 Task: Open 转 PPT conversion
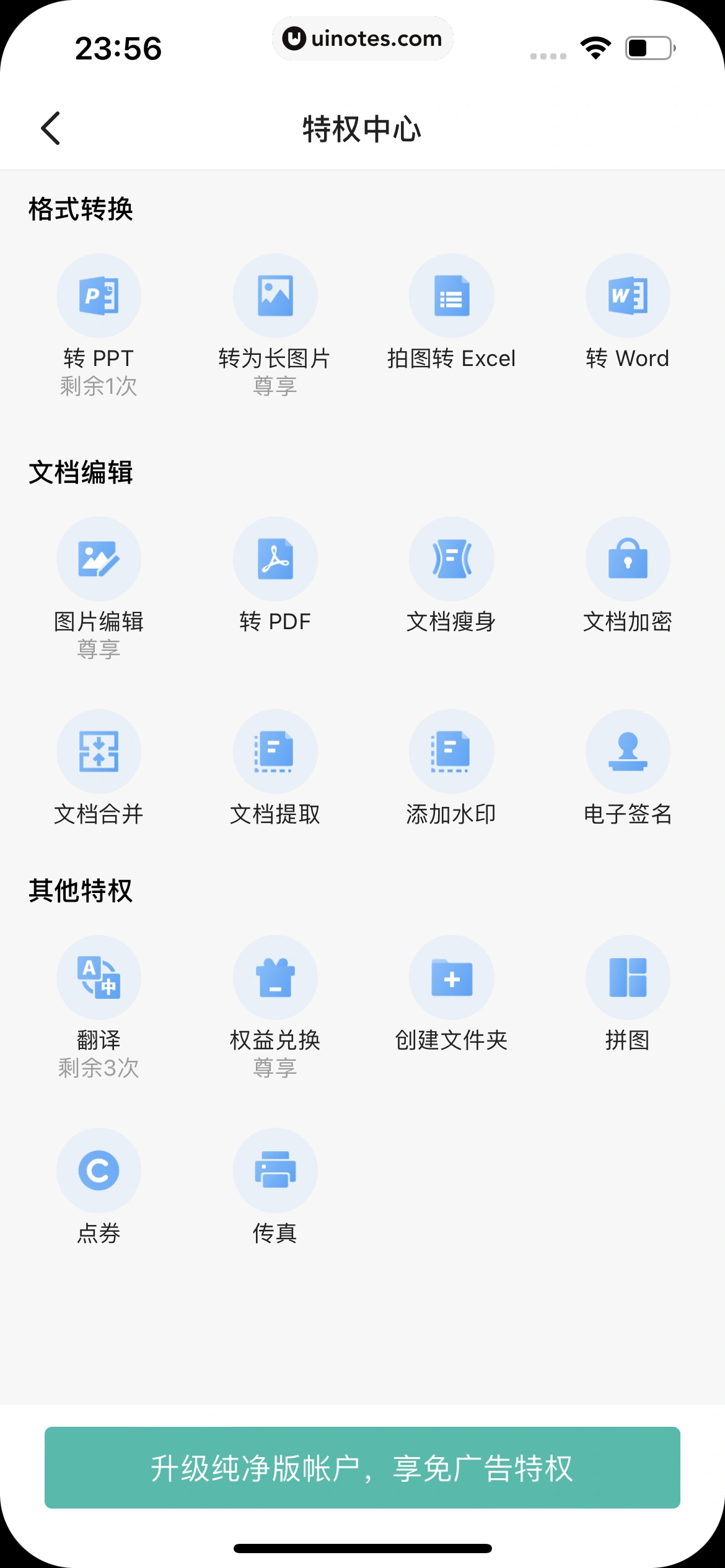click(99, 297)
